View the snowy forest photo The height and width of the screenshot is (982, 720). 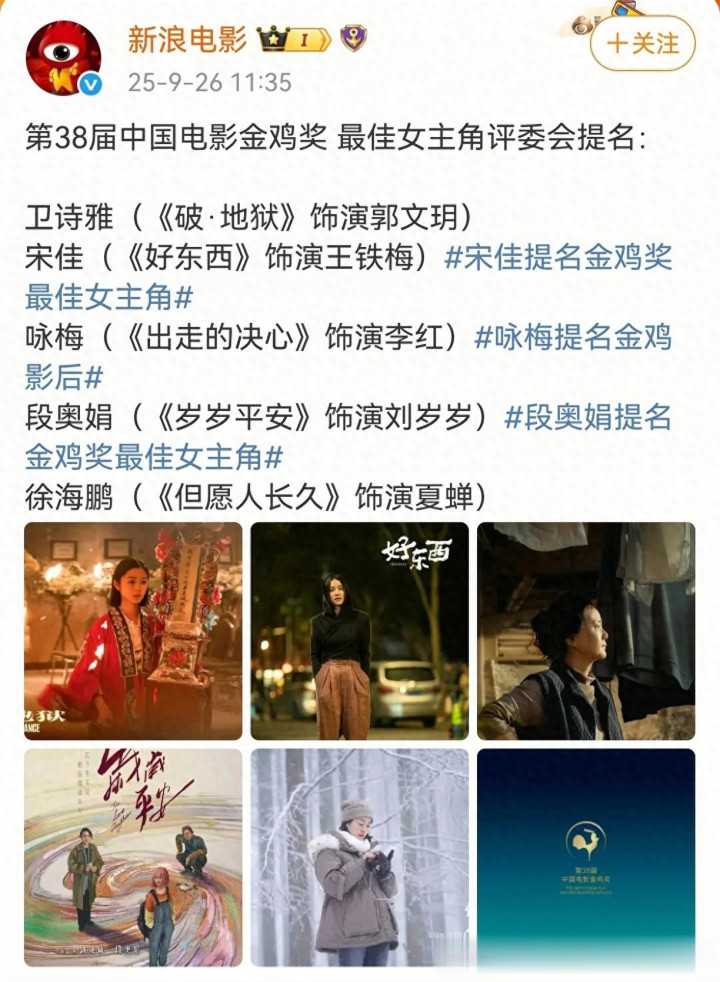click(x=359, y=857)
